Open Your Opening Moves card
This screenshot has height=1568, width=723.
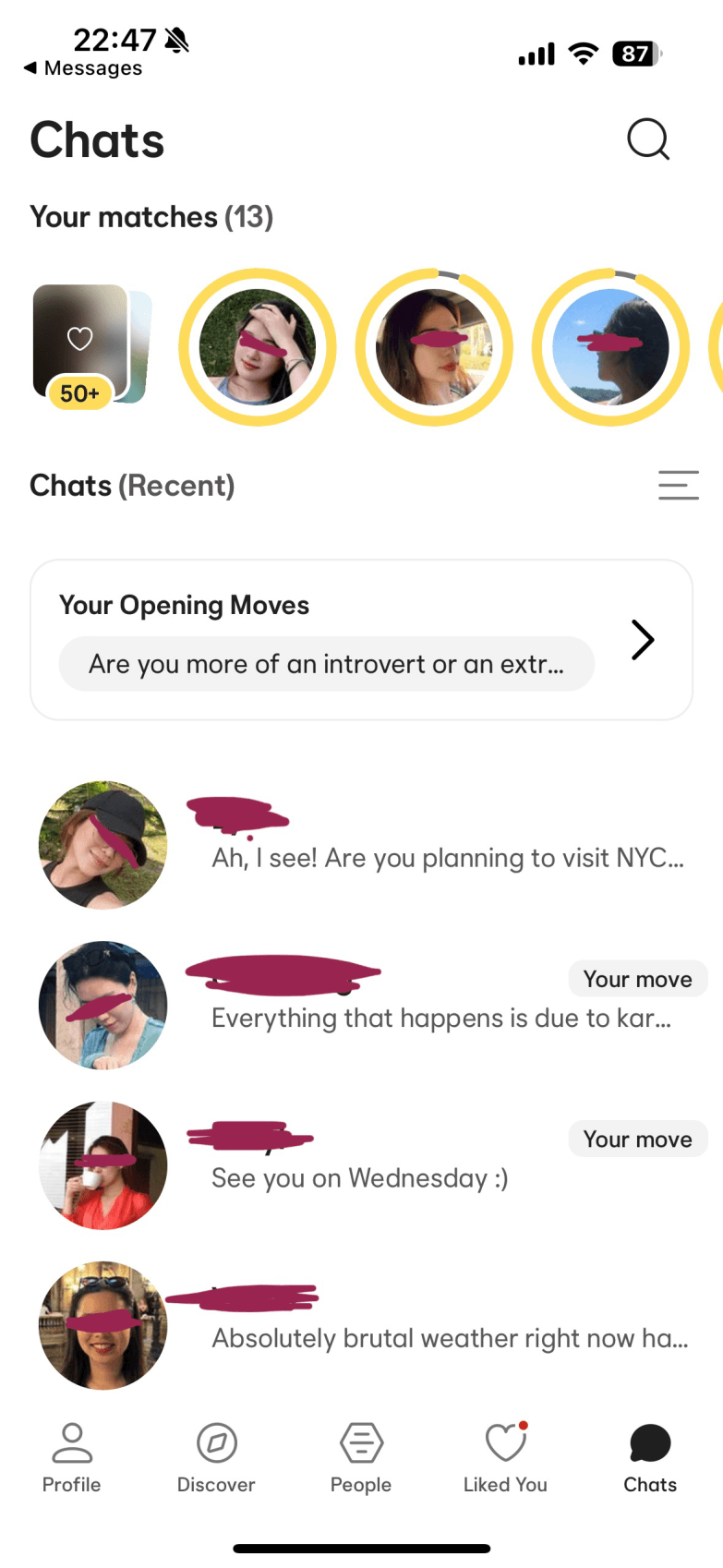361,639
